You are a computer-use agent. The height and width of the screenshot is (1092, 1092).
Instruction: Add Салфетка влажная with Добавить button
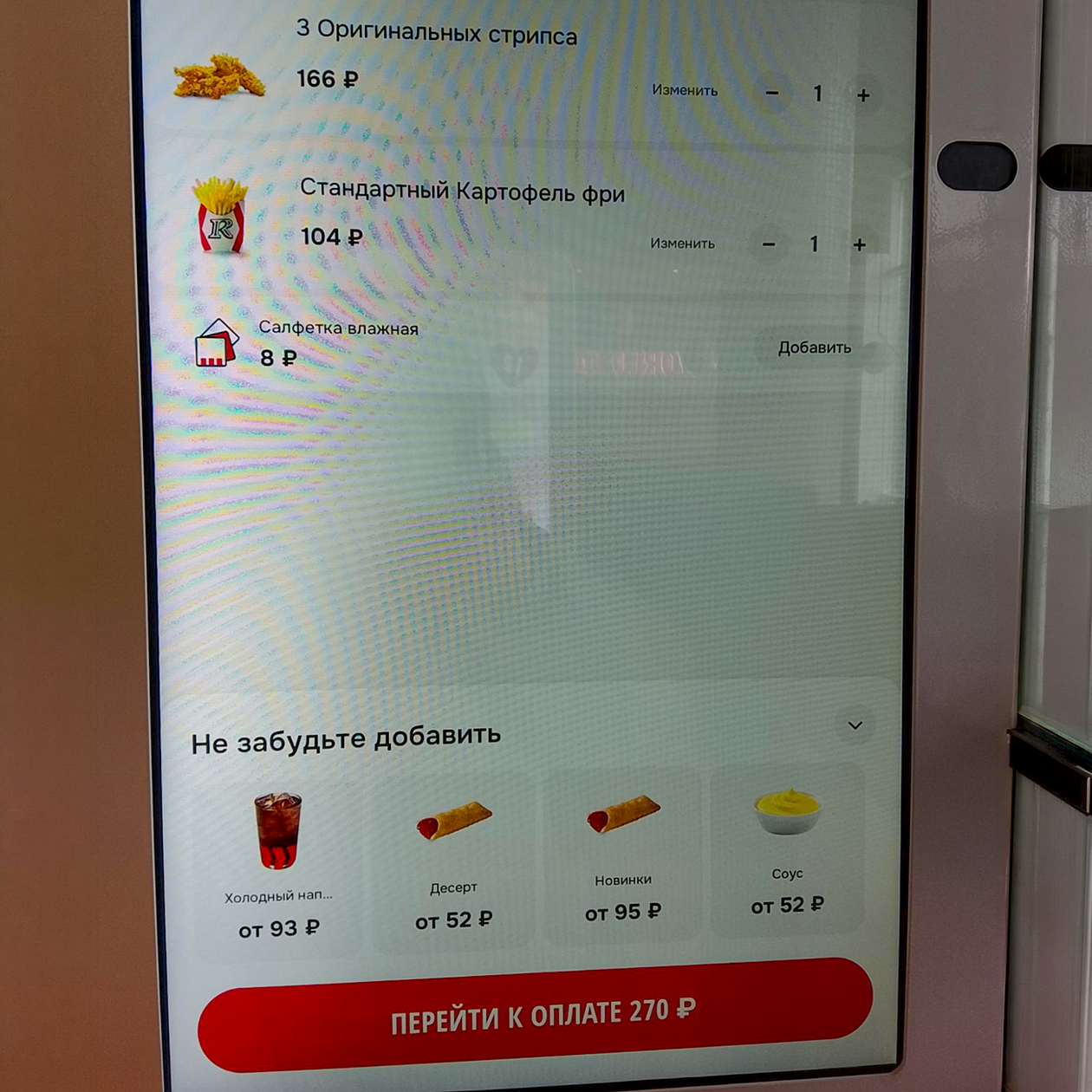point(814,348)
